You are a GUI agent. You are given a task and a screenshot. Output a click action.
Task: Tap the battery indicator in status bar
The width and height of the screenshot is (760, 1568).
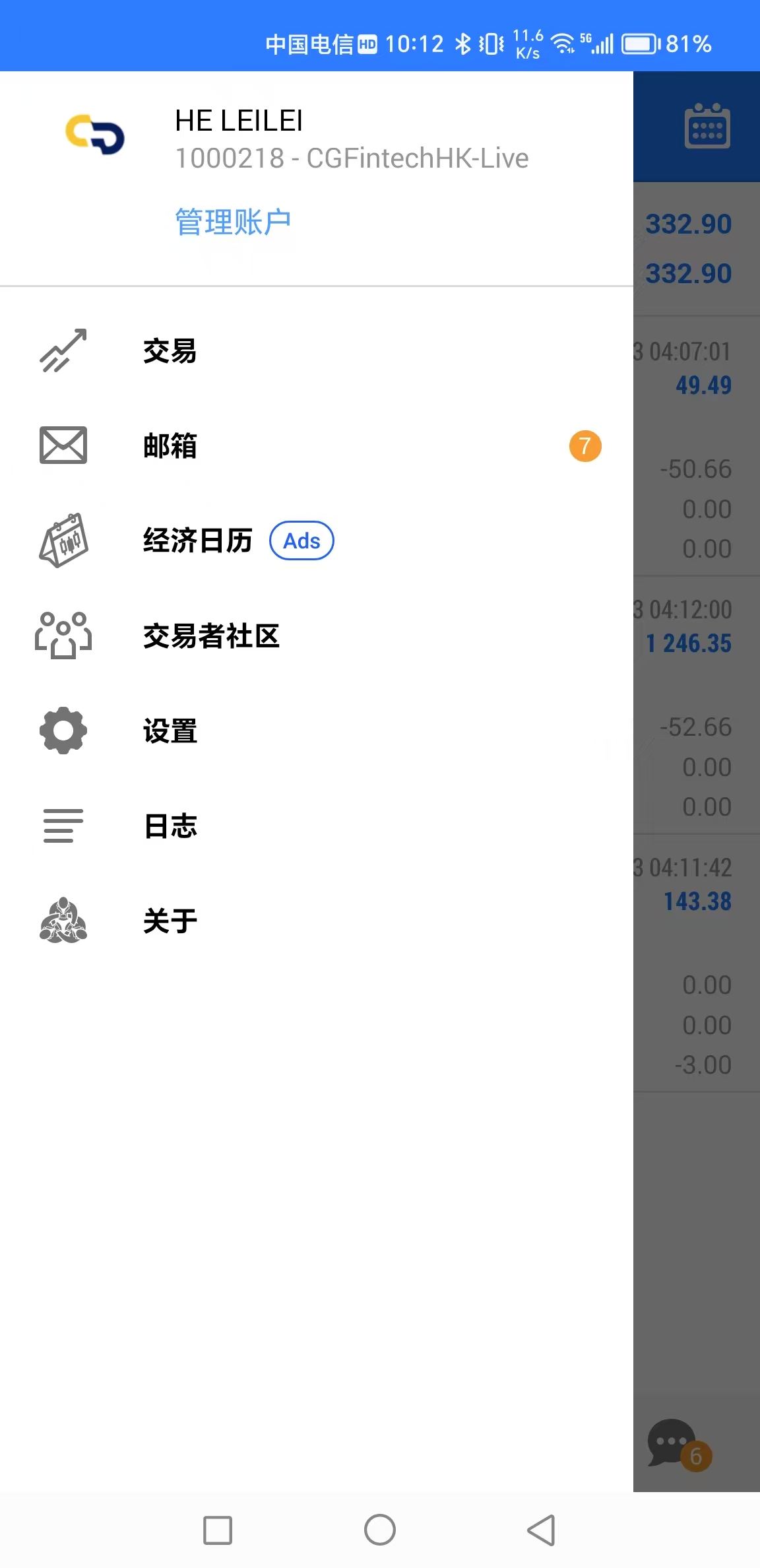(x=639, y=44)
